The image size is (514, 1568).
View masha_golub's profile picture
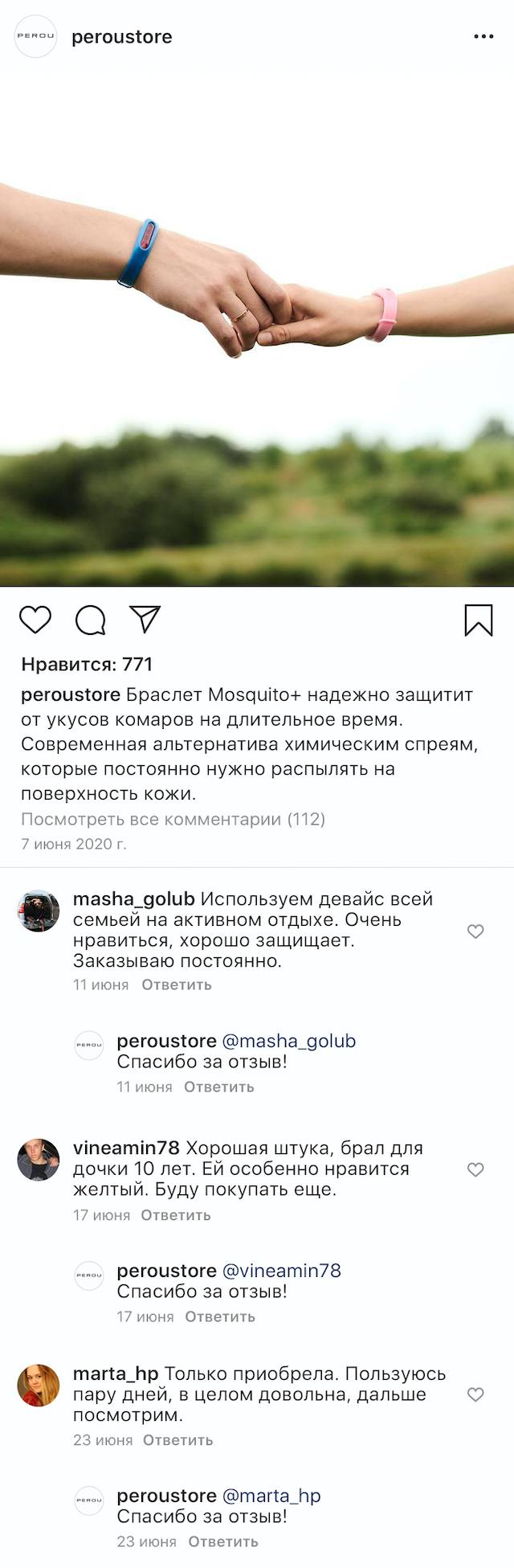point(39,911)
